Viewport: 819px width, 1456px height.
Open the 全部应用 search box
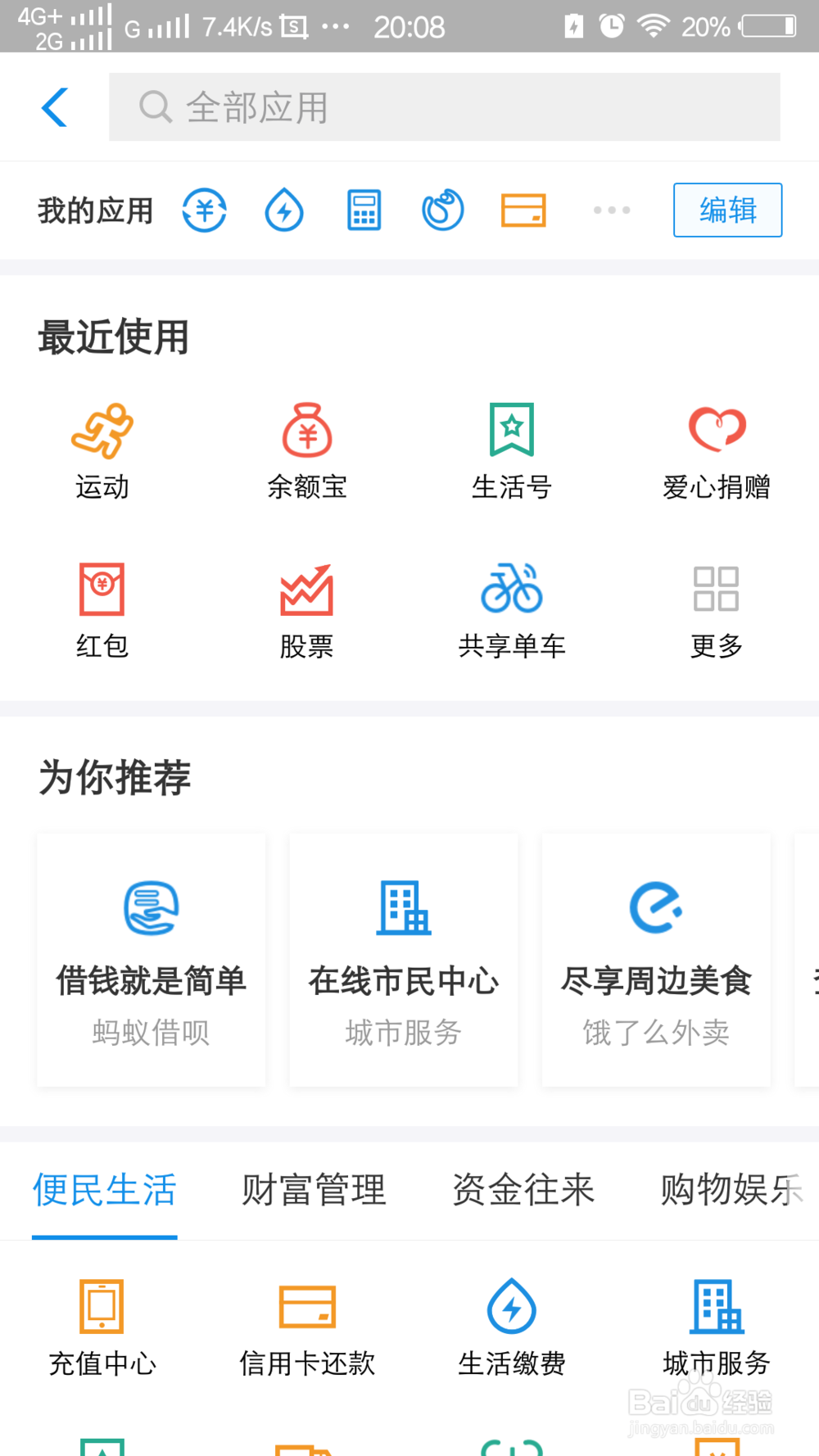click(445, 107)
